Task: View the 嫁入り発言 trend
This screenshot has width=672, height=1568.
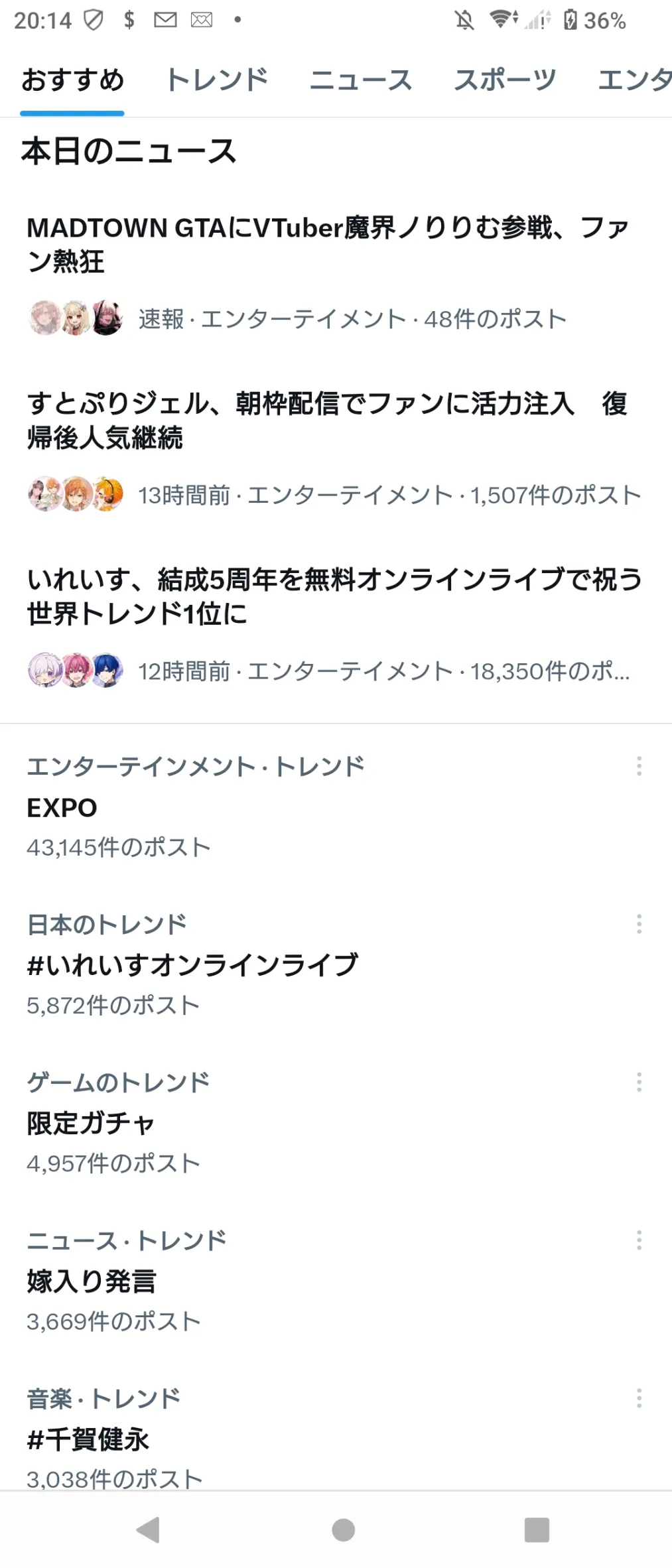Action: (x=92, y=1281)
